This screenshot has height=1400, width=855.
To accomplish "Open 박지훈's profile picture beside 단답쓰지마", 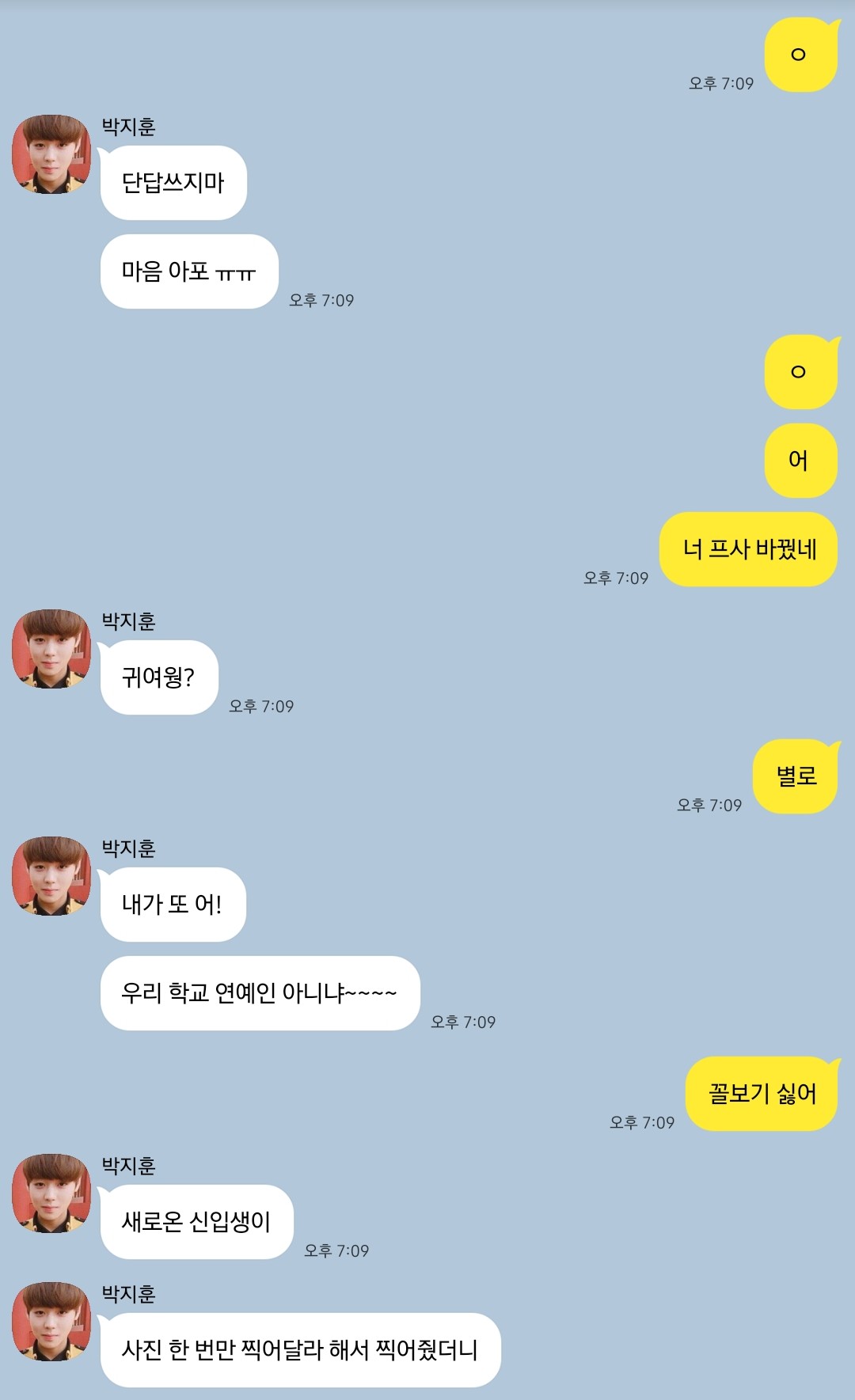I will [51, 154].
